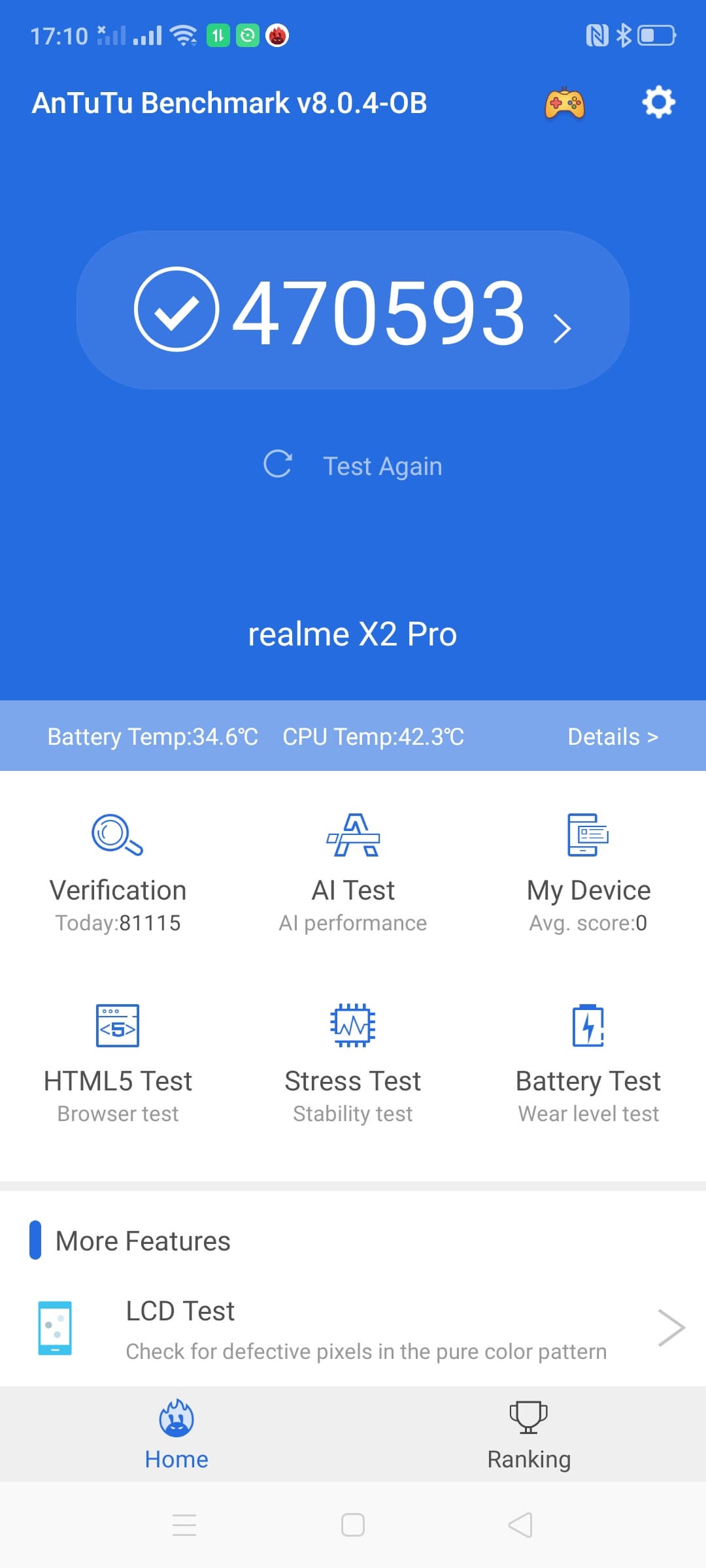This screenshot has height=1568, width=706.
Task: Open settings gear icon
Action: click(x=658, y=103)
